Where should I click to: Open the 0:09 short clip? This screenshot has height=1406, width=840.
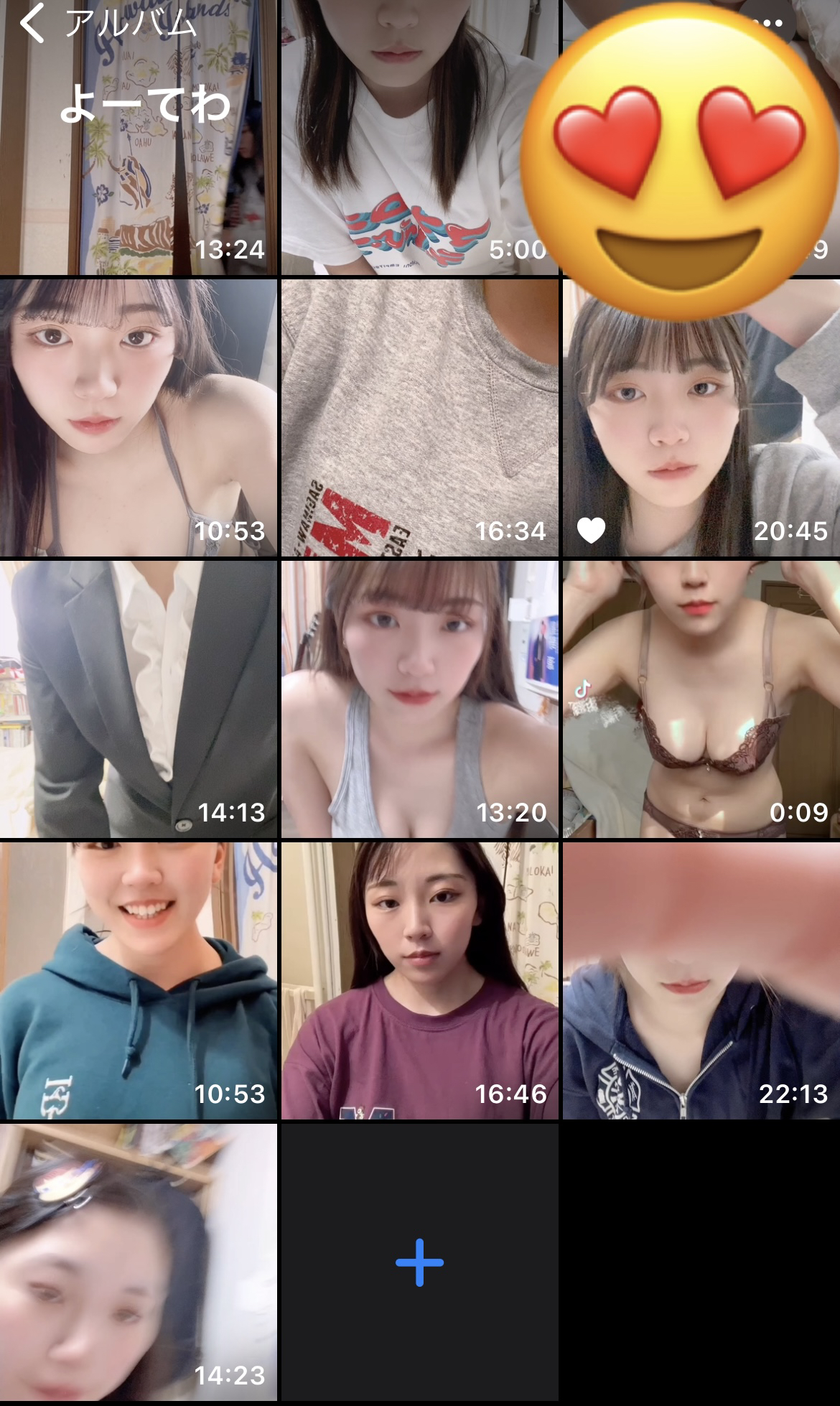701,699
